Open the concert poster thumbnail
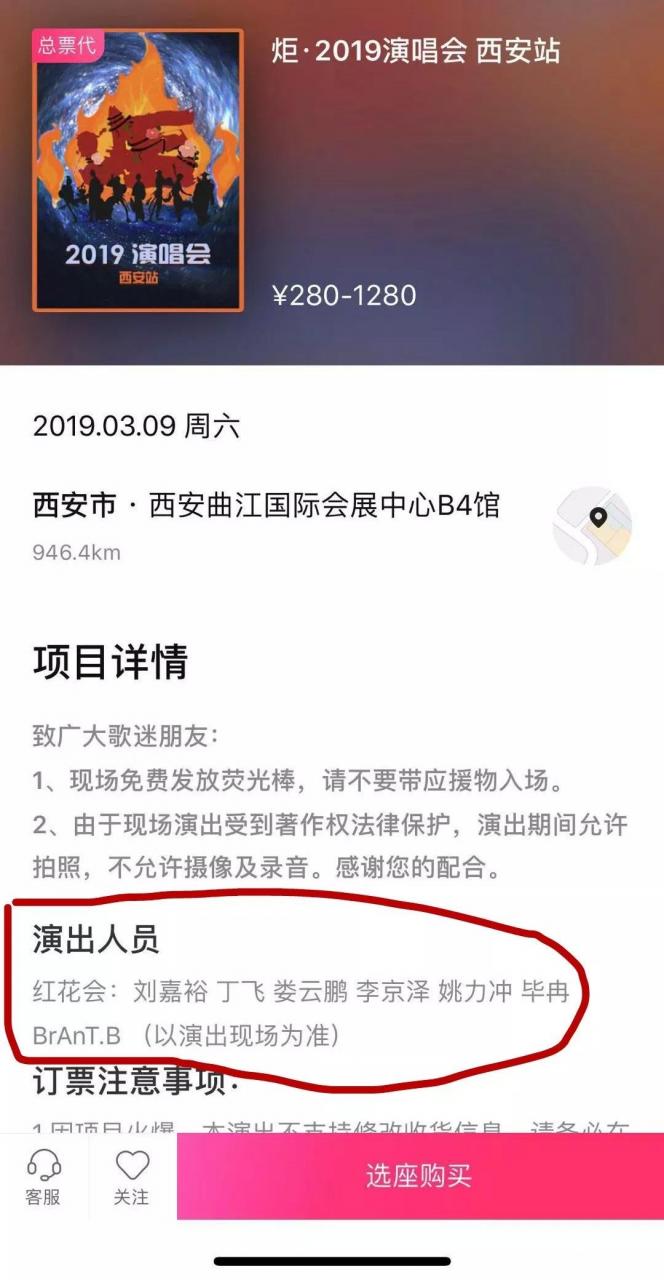The height and width of the screenshot is (1280, 664). tap(139, 170)
